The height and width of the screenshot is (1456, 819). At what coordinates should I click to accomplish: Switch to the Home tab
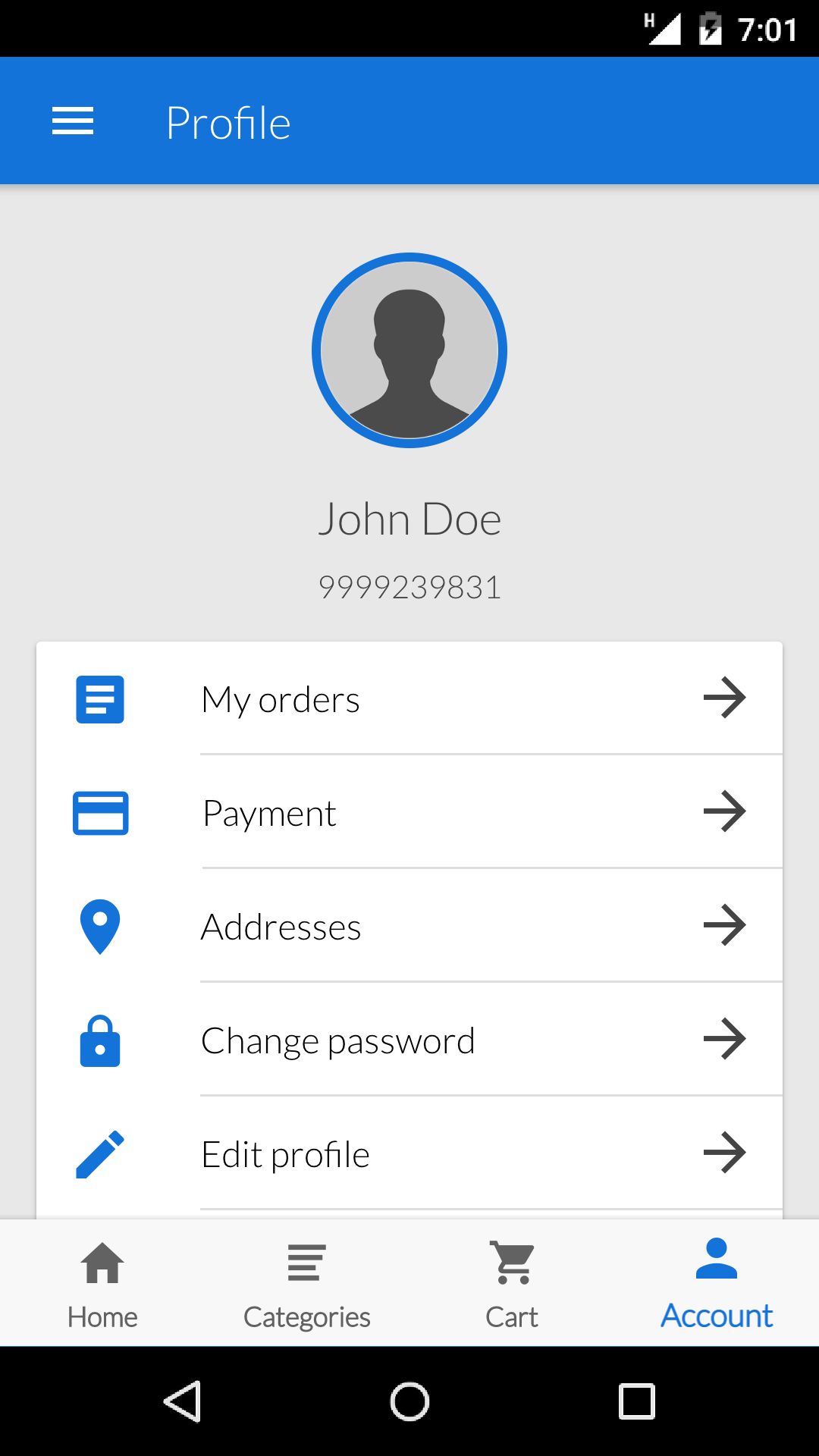coord(102,1284)
